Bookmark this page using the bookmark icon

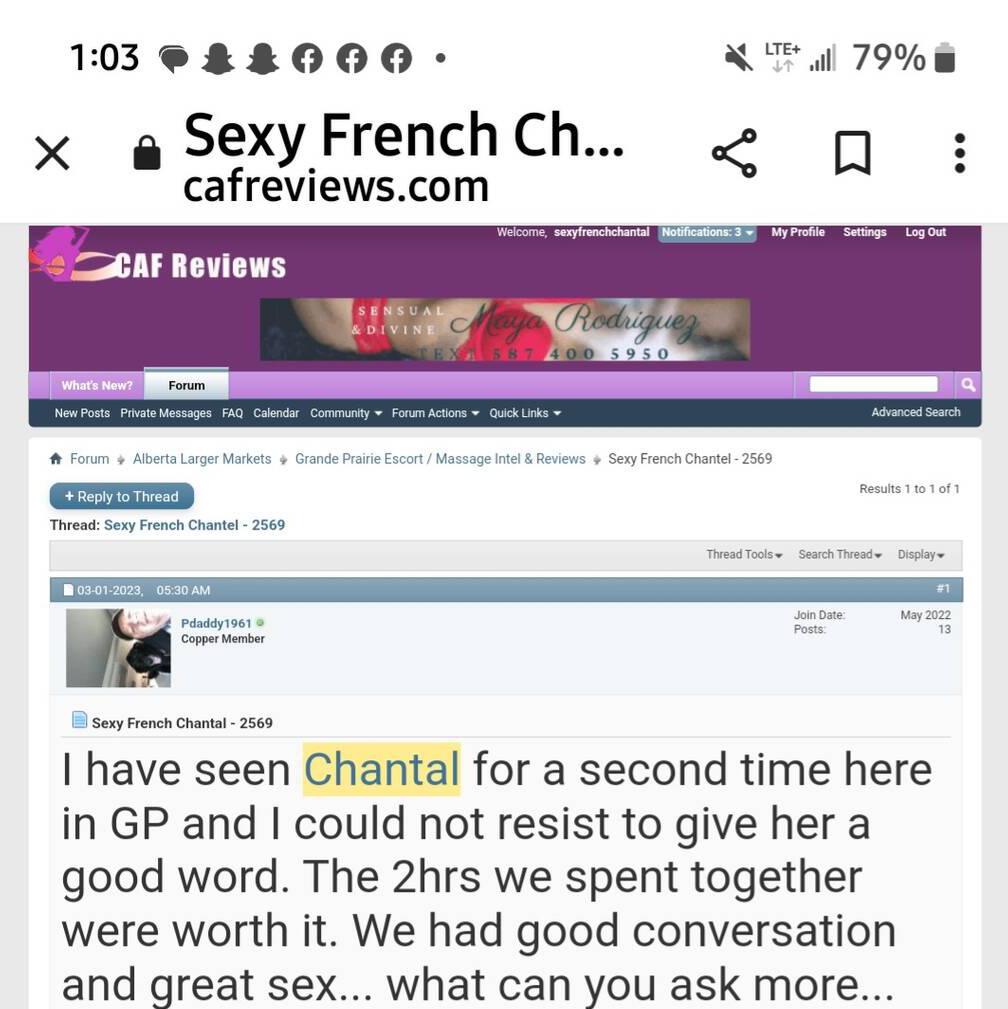tap(851, 153)
